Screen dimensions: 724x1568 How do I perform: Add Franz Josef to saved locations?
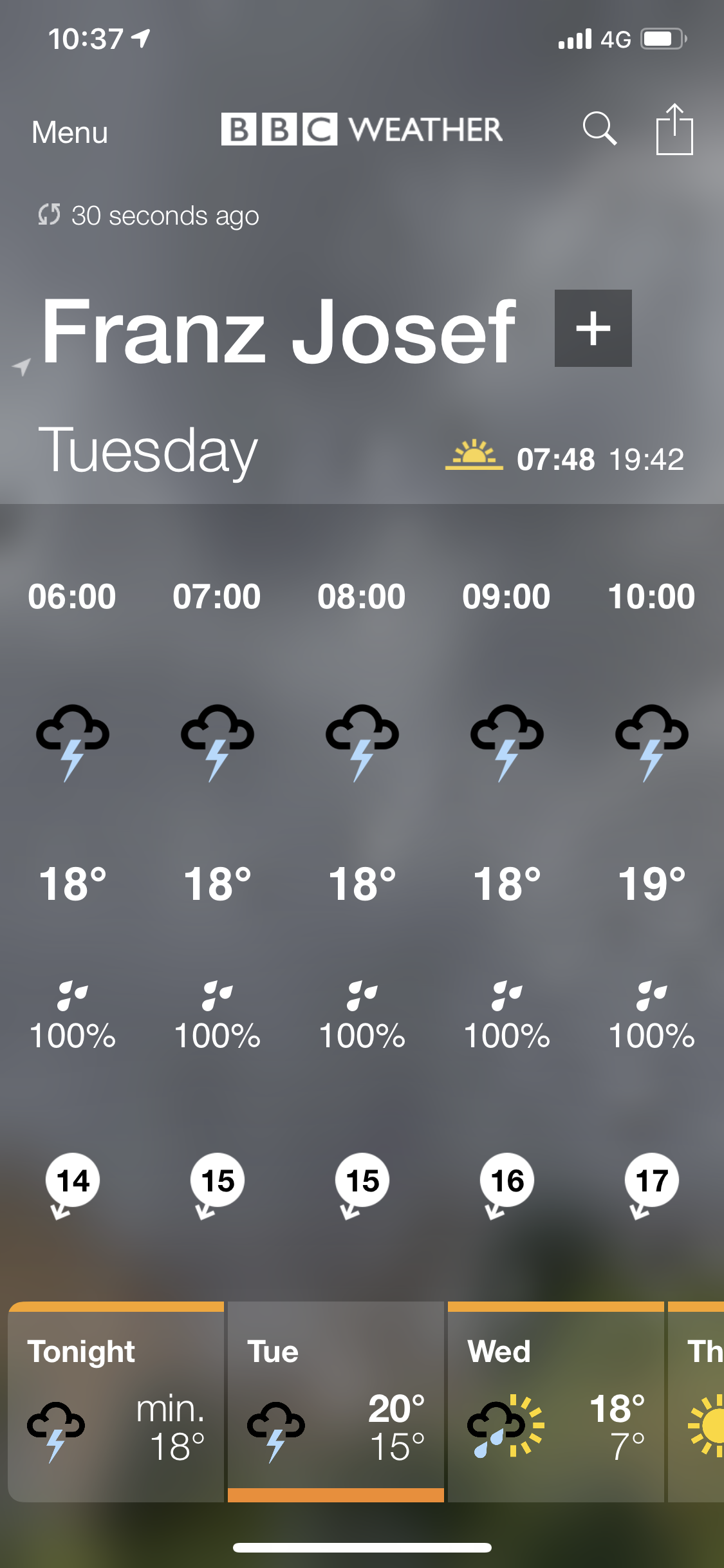click(593, 328)
